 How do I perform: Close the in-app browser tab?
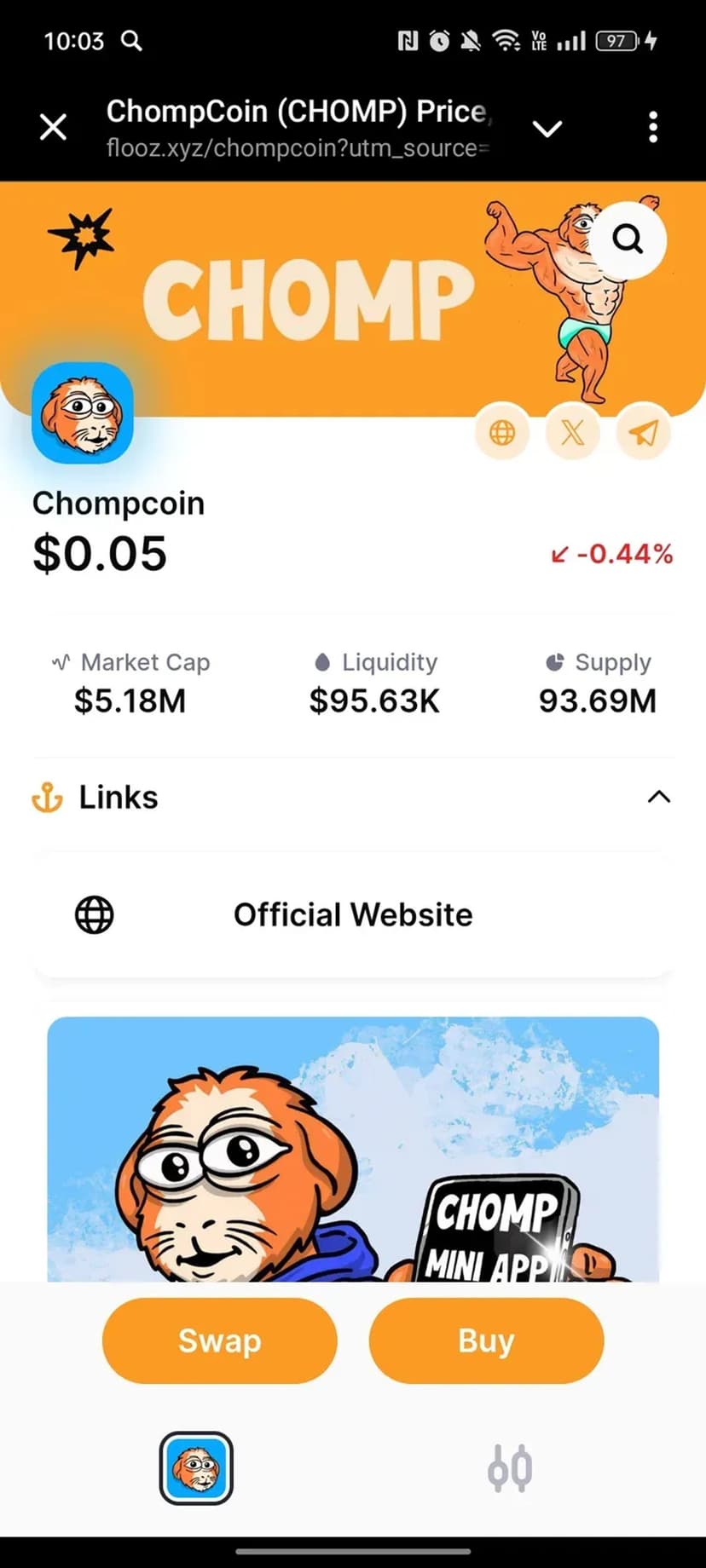(53, 128)
